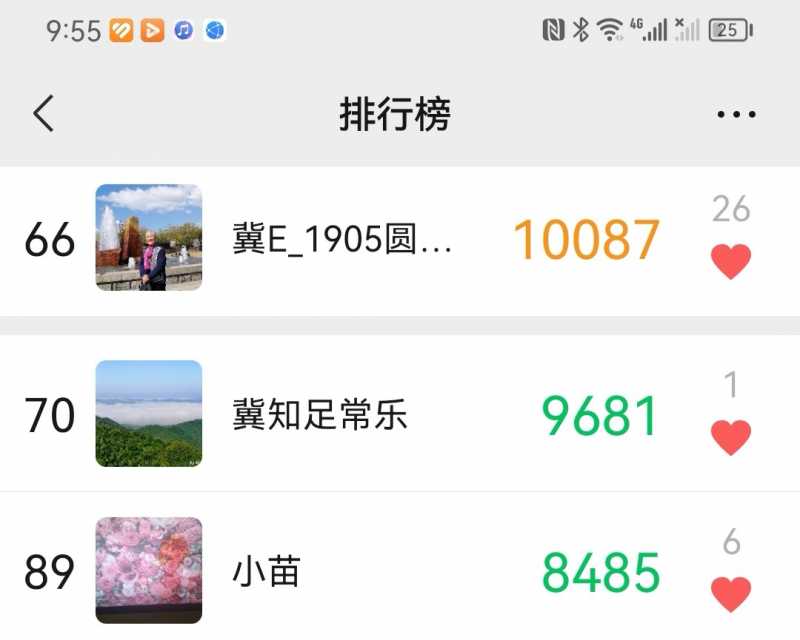
Task: Open the three-dot overflow menu
Action: tap(737, 115)
